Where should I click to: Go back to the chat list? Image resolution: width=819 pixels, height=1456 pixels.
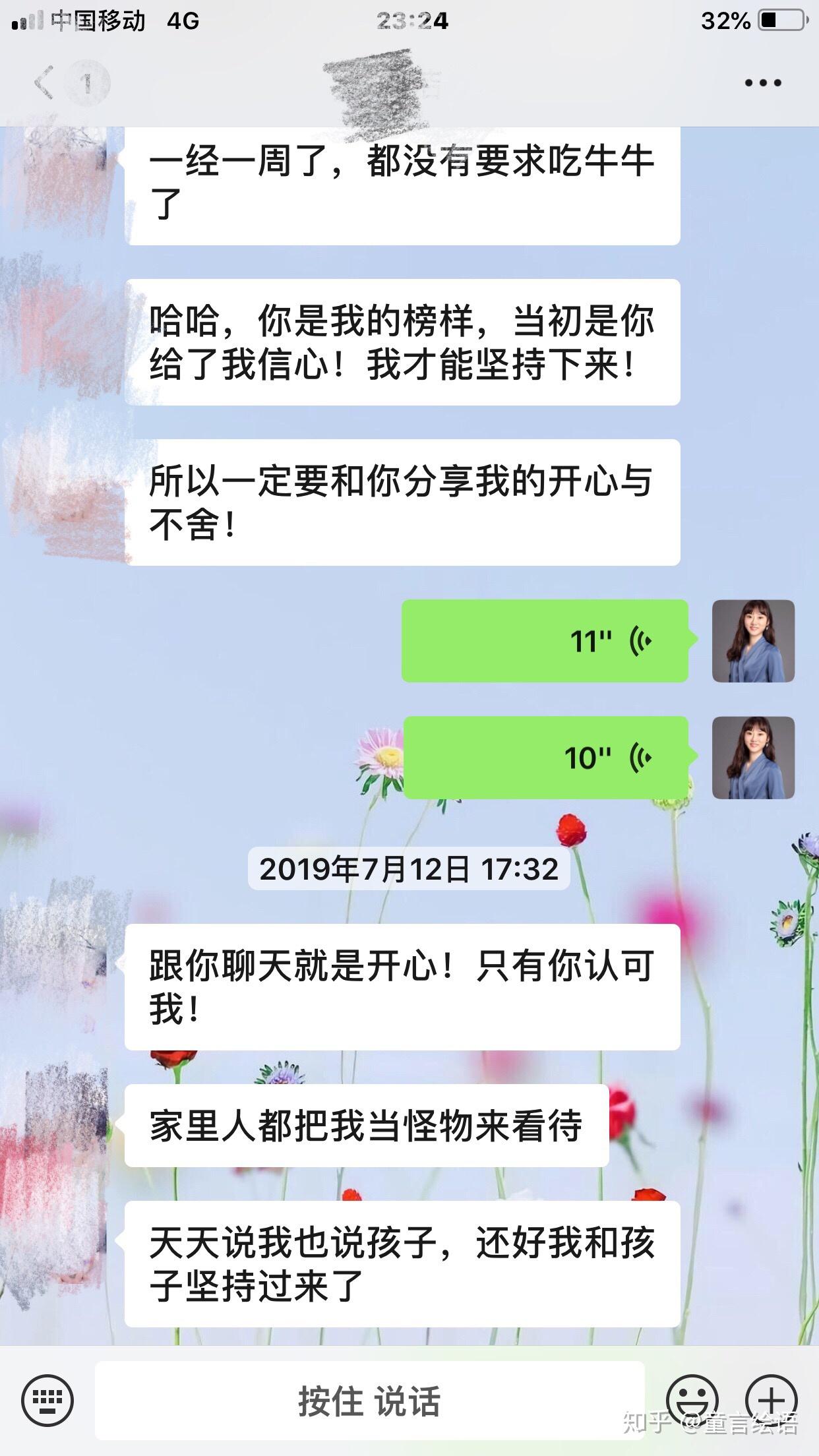click(45, 84)
